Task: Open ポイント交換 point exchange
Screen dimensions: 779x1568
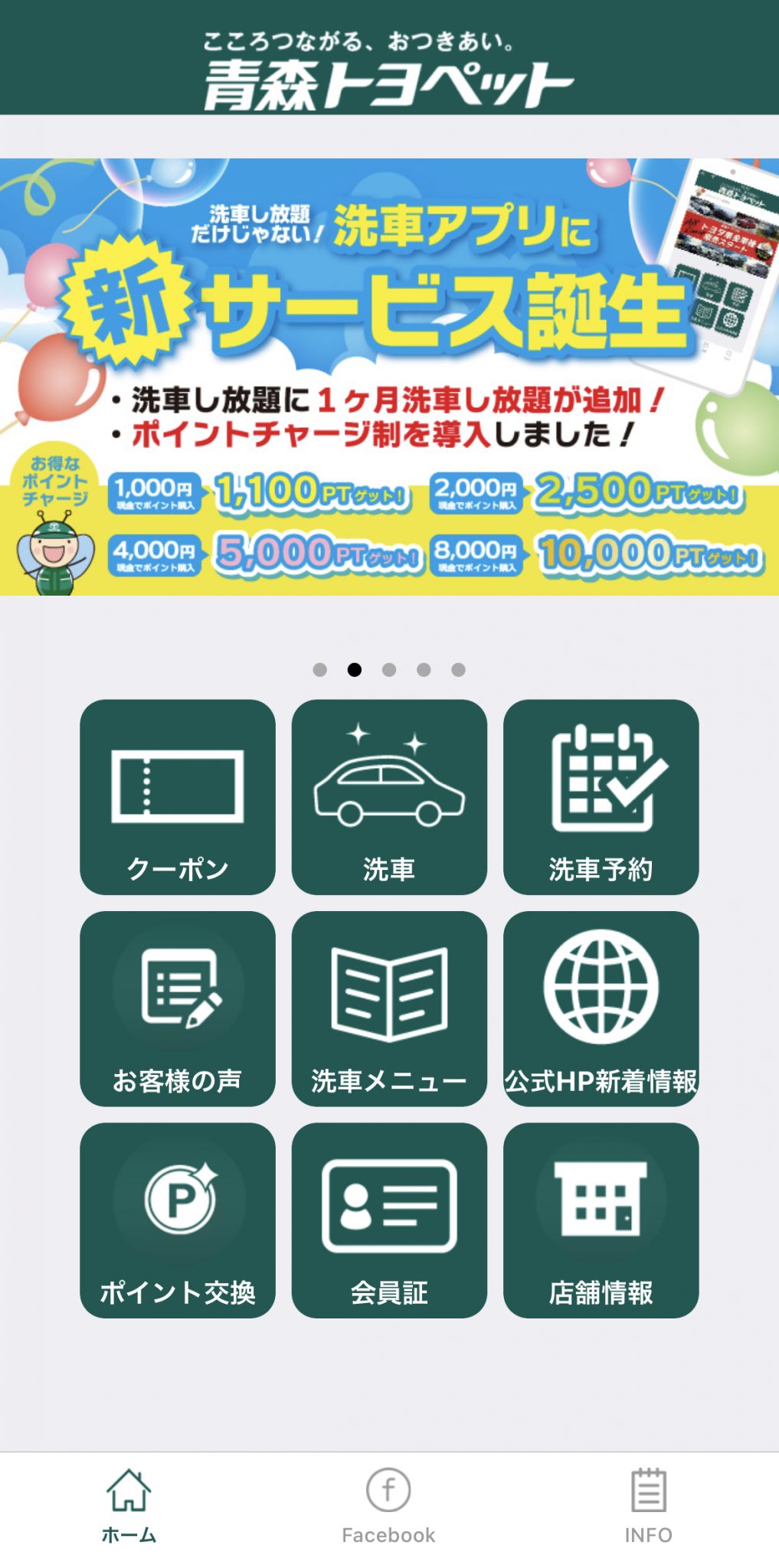Action: 177,1220
